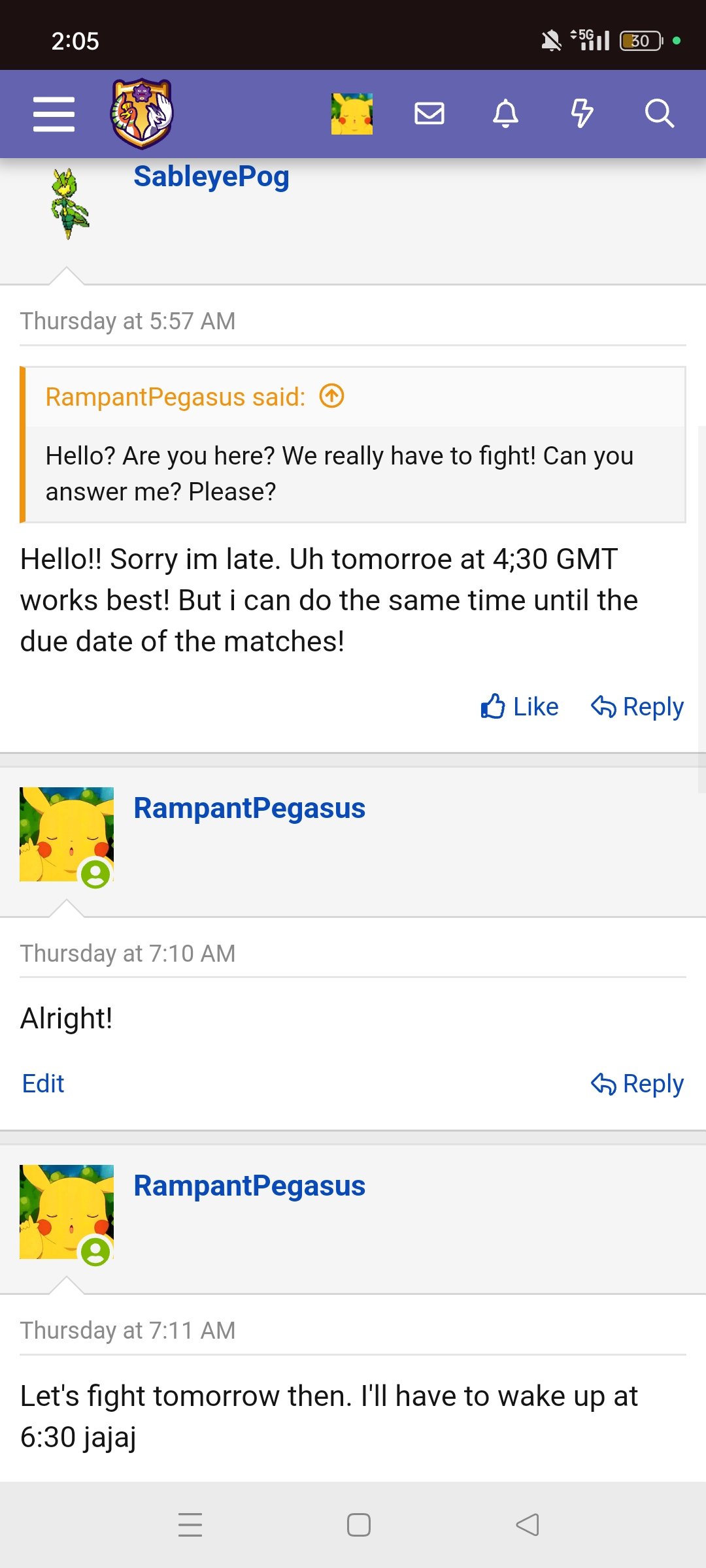Open RampantPegasus profile from 7:10 AM post
This screenshot has width=706, height=1568.
point(249,808)
